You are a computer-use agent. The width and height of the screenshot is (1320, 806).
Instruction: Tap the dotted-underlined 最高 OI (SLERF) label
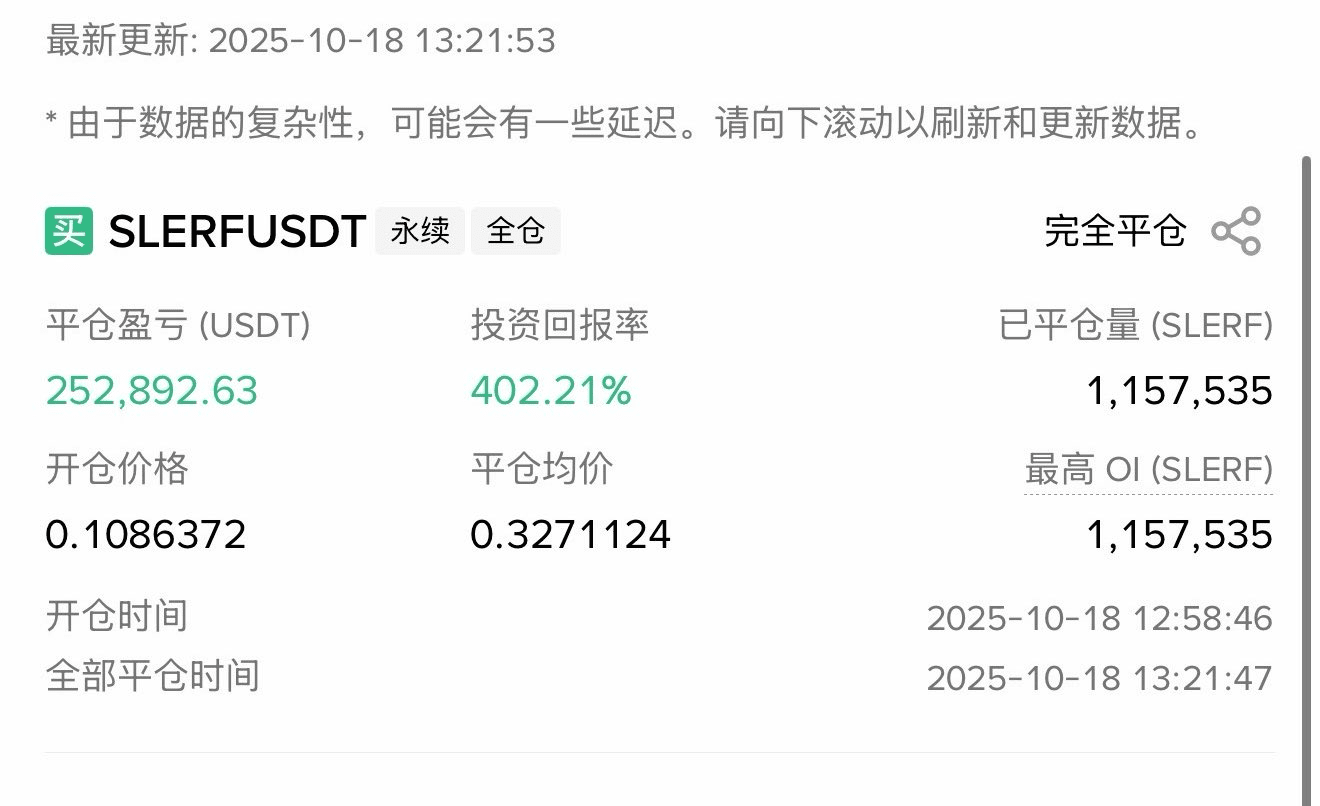[x=1148, y=469]
